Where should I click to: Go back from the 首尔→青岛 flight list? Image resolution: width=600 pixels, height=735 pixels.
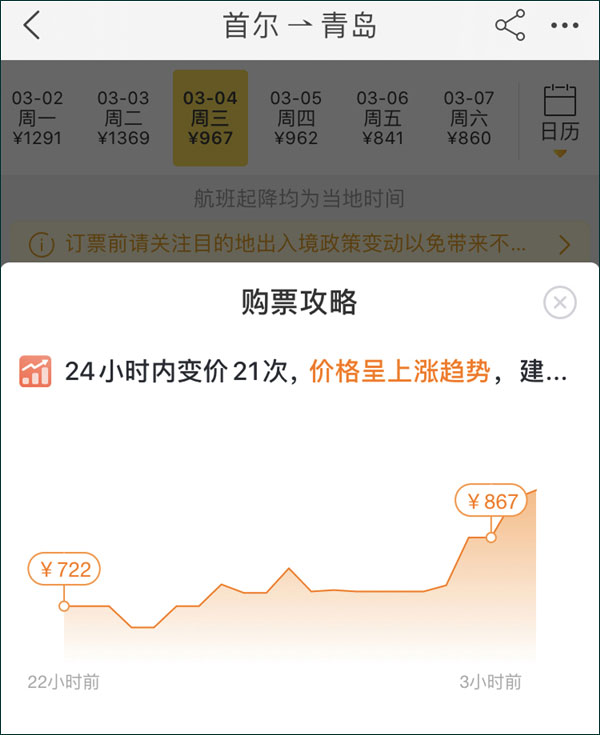point(32,26)
